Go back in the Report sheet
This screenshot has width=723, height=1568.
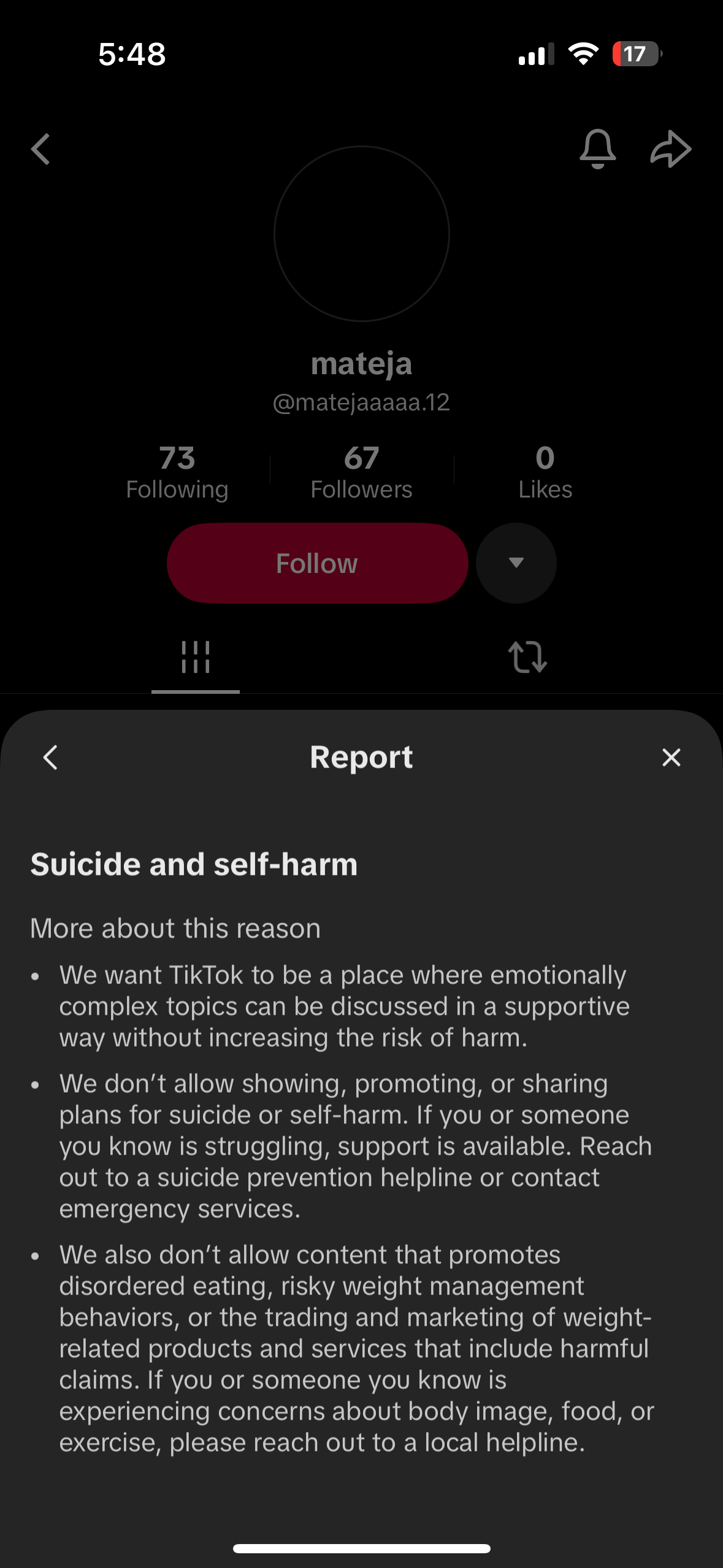(x=51, y=758)
